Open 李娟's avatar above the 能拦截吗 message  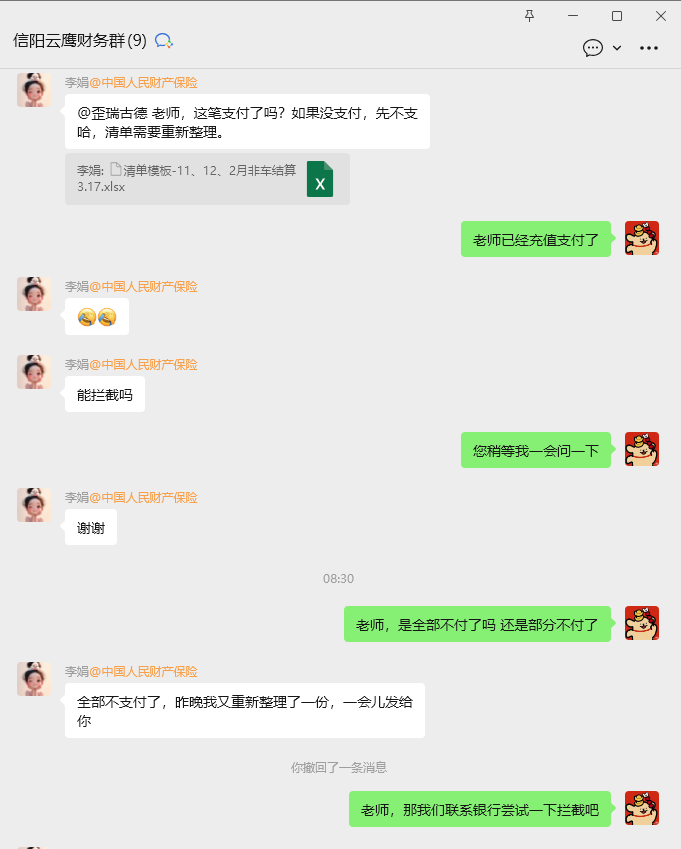[x=34, y=372]
